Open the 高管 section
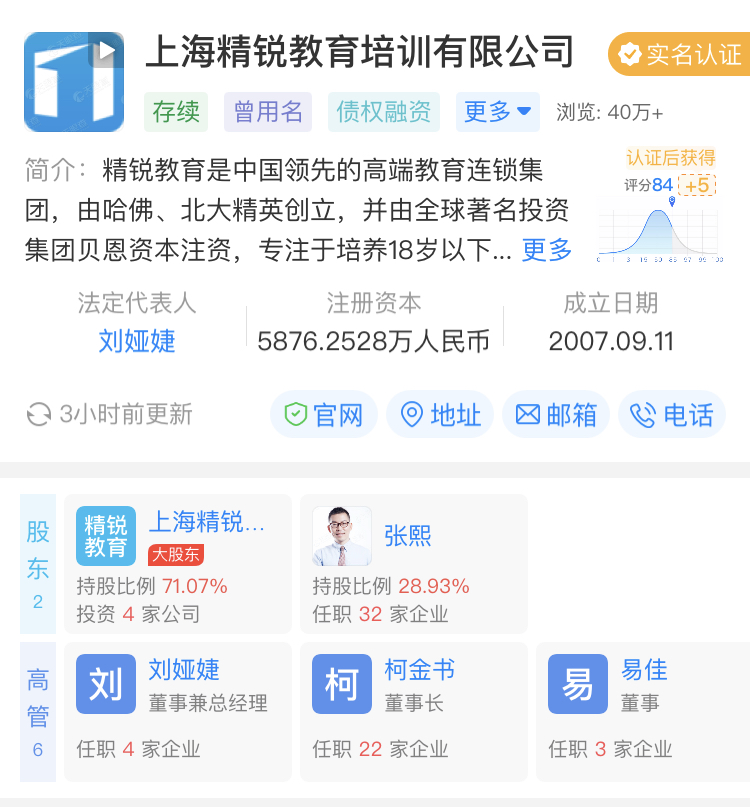This screenshot has height=807, width=750. pos(38,711)
